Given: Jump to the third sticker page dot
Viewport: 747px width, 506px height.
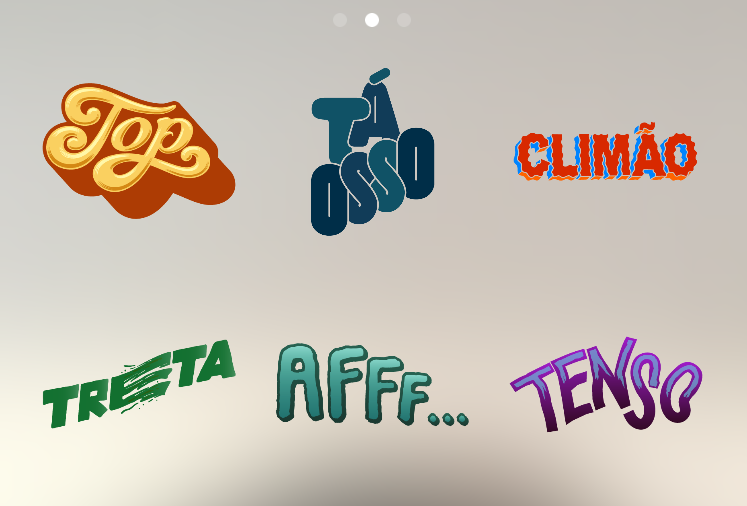Looking at the screenshot, I should 404,20.
